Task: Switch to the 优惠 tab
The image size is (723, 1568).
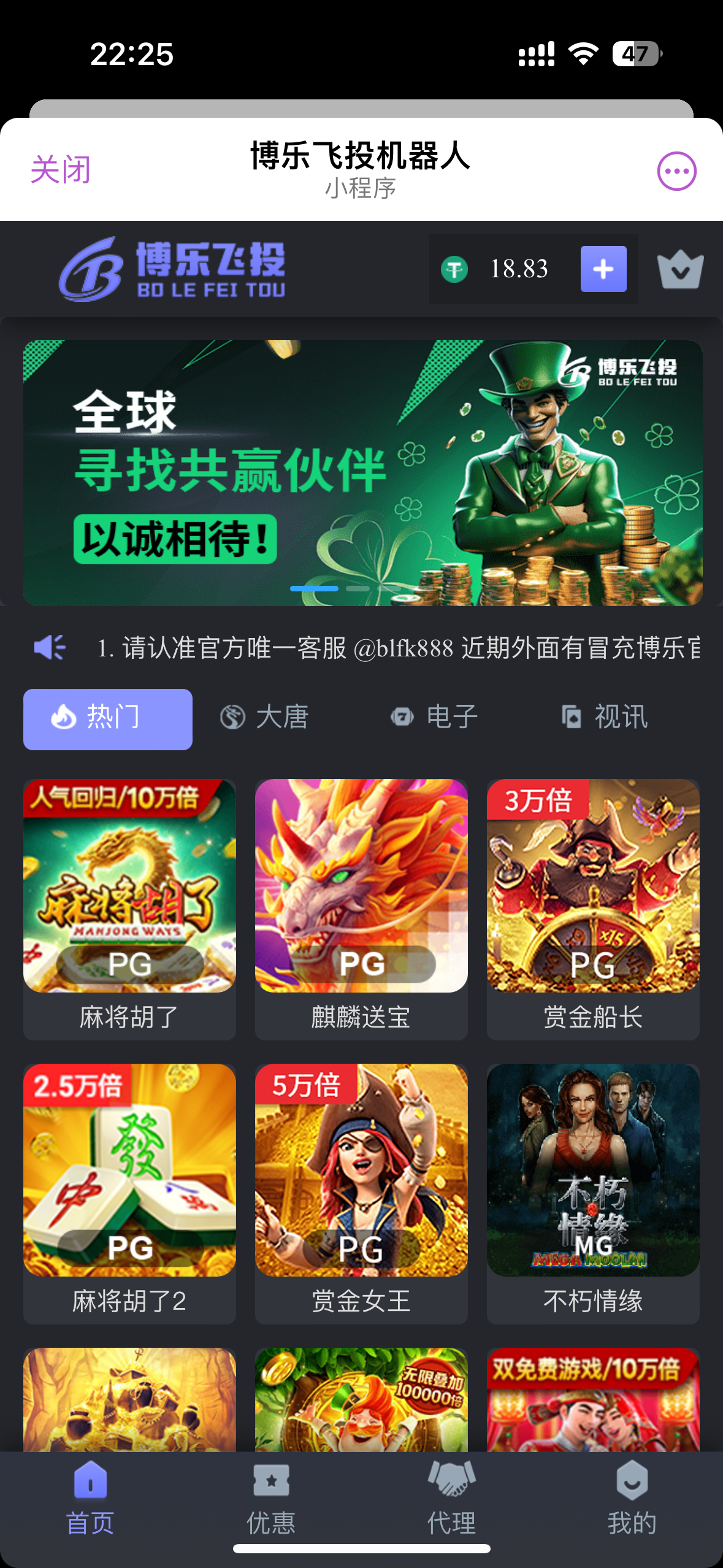Action: click(271, 1497)
